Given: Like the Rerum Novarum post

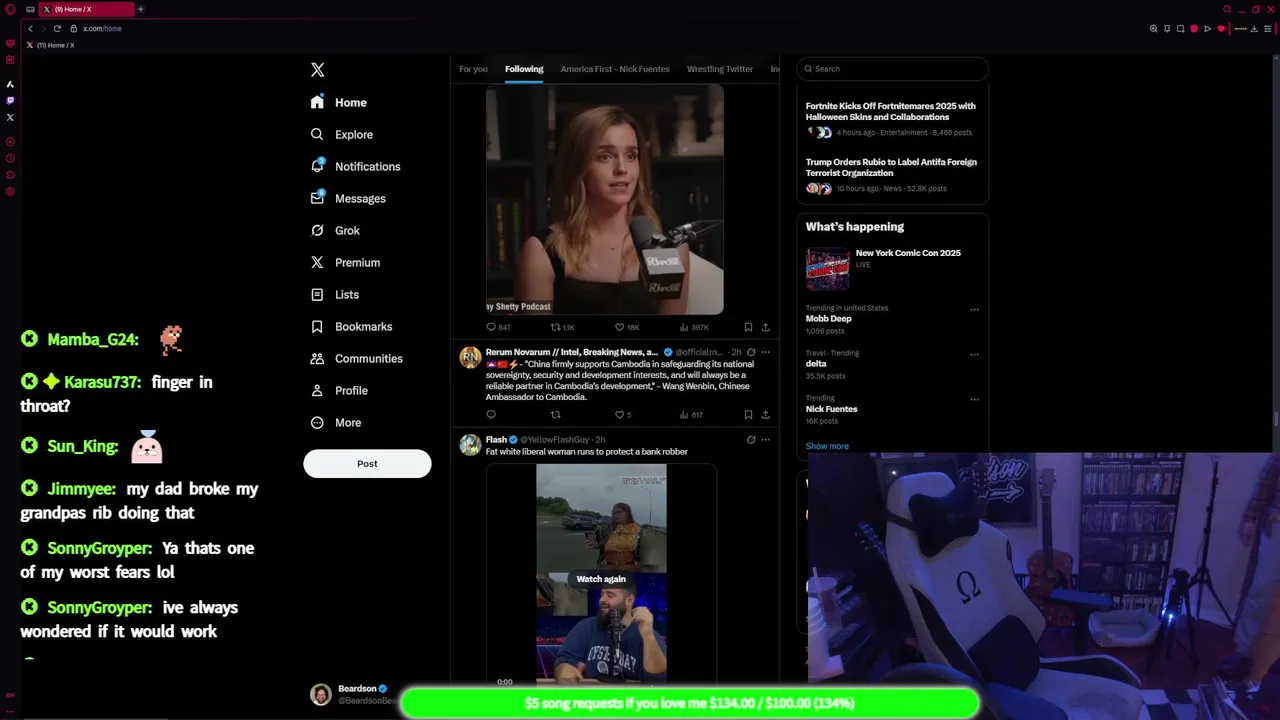Looking at the screenshot, I should 620,415.
